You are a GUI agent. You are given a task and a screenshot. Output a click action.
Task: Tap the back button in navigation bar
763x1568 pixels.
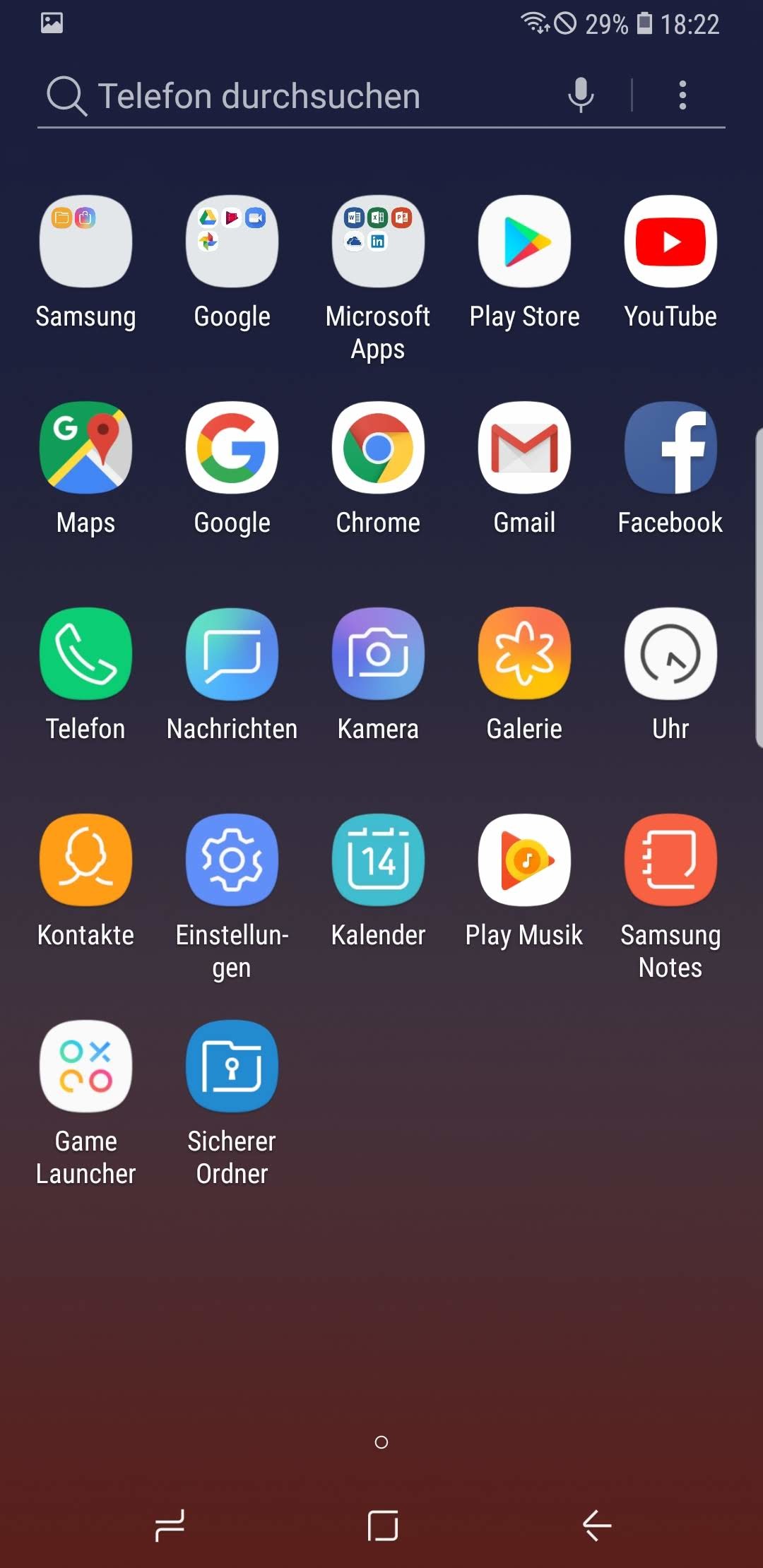597,1526
